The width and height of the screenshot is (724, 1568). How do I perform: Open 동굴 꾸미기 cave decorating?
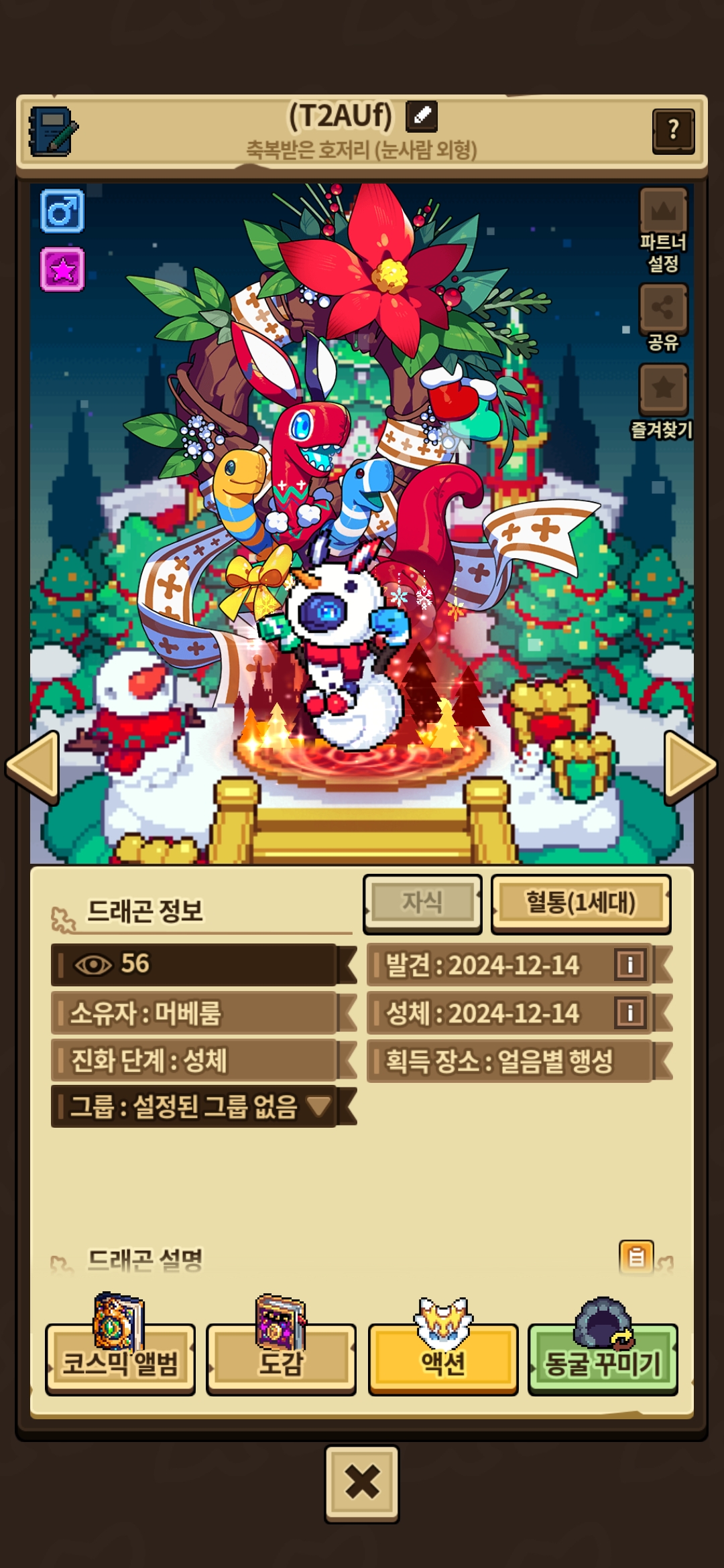click(x=603, y=1360)
